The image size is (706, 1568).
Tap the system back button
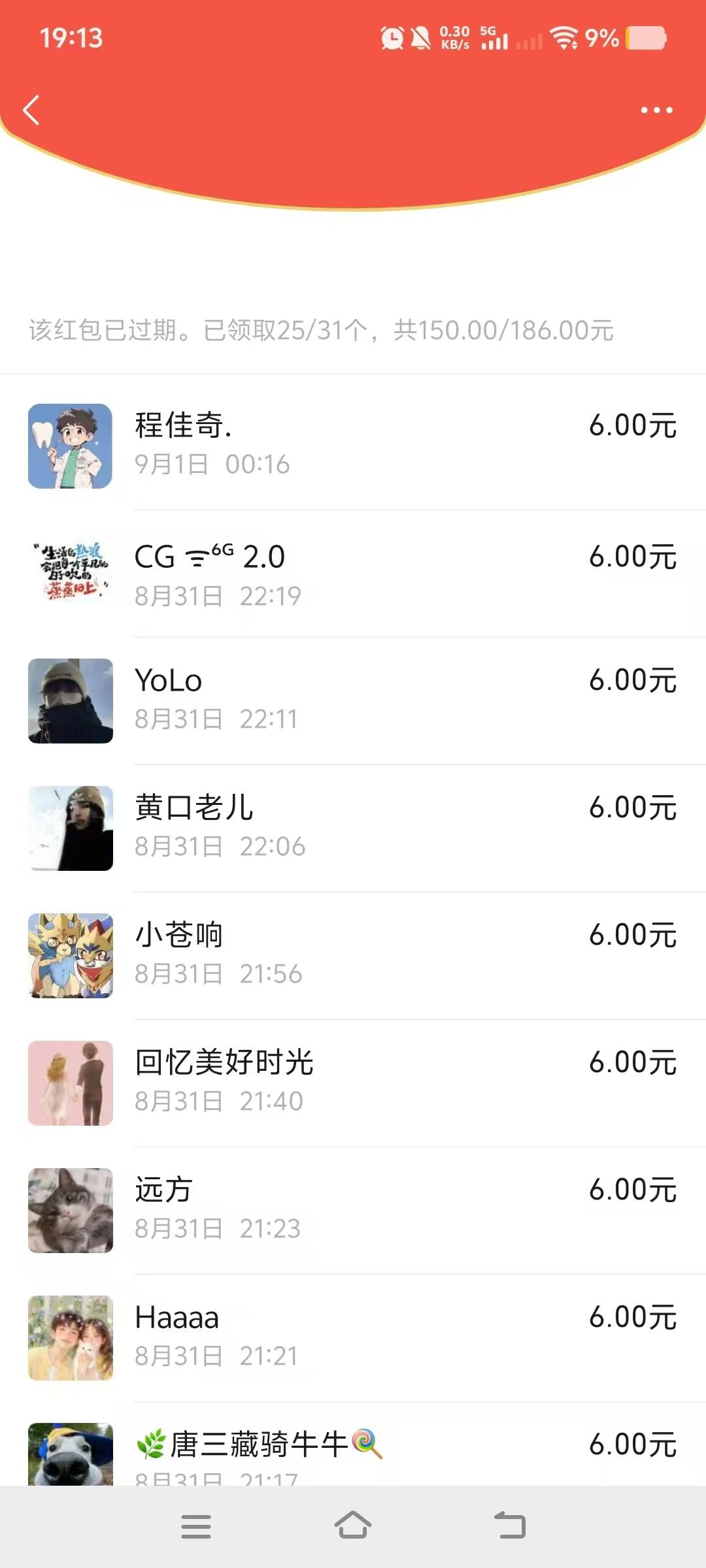(x=510, y=1526)
